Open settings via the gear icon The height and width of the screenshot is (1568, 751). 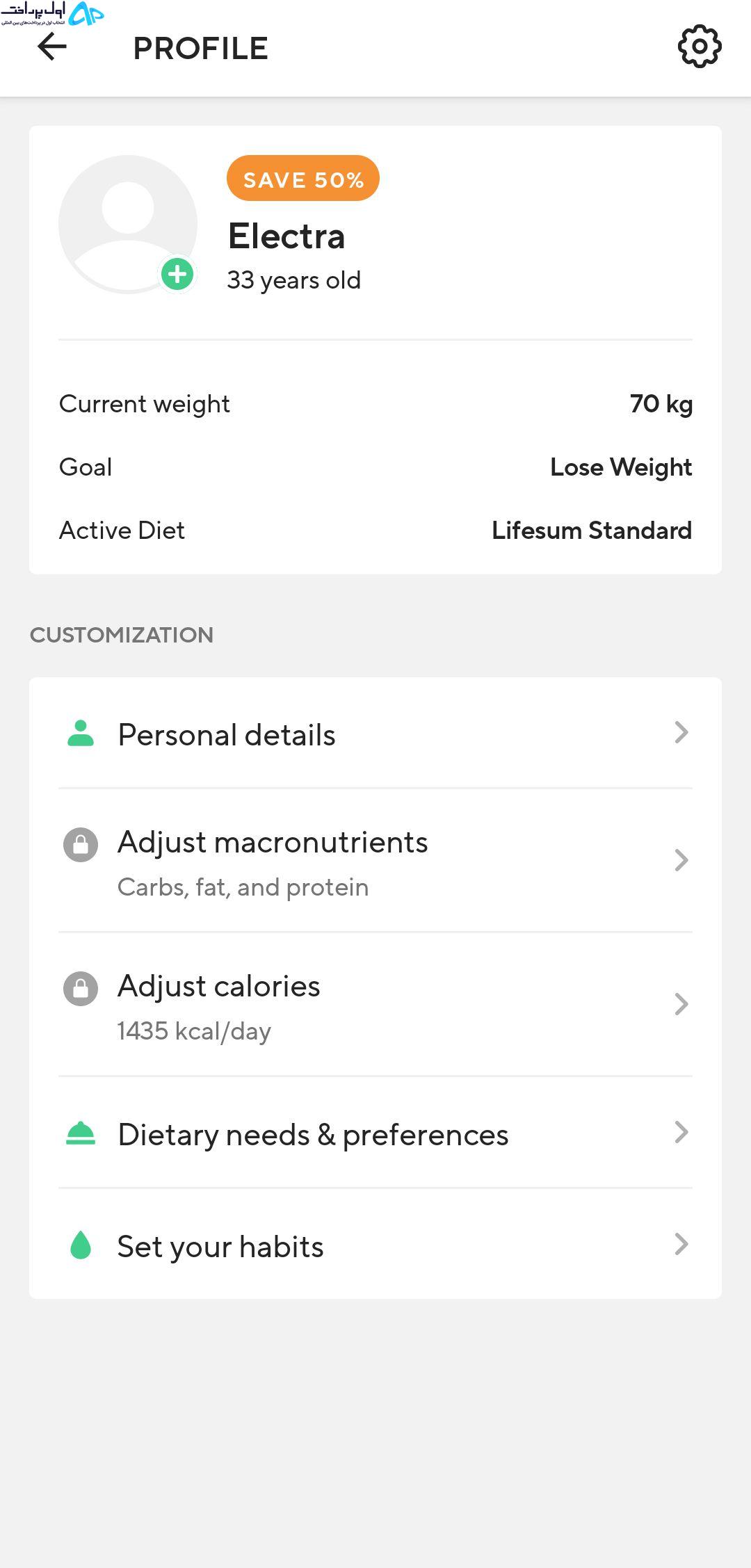click(x=699, y=47)
